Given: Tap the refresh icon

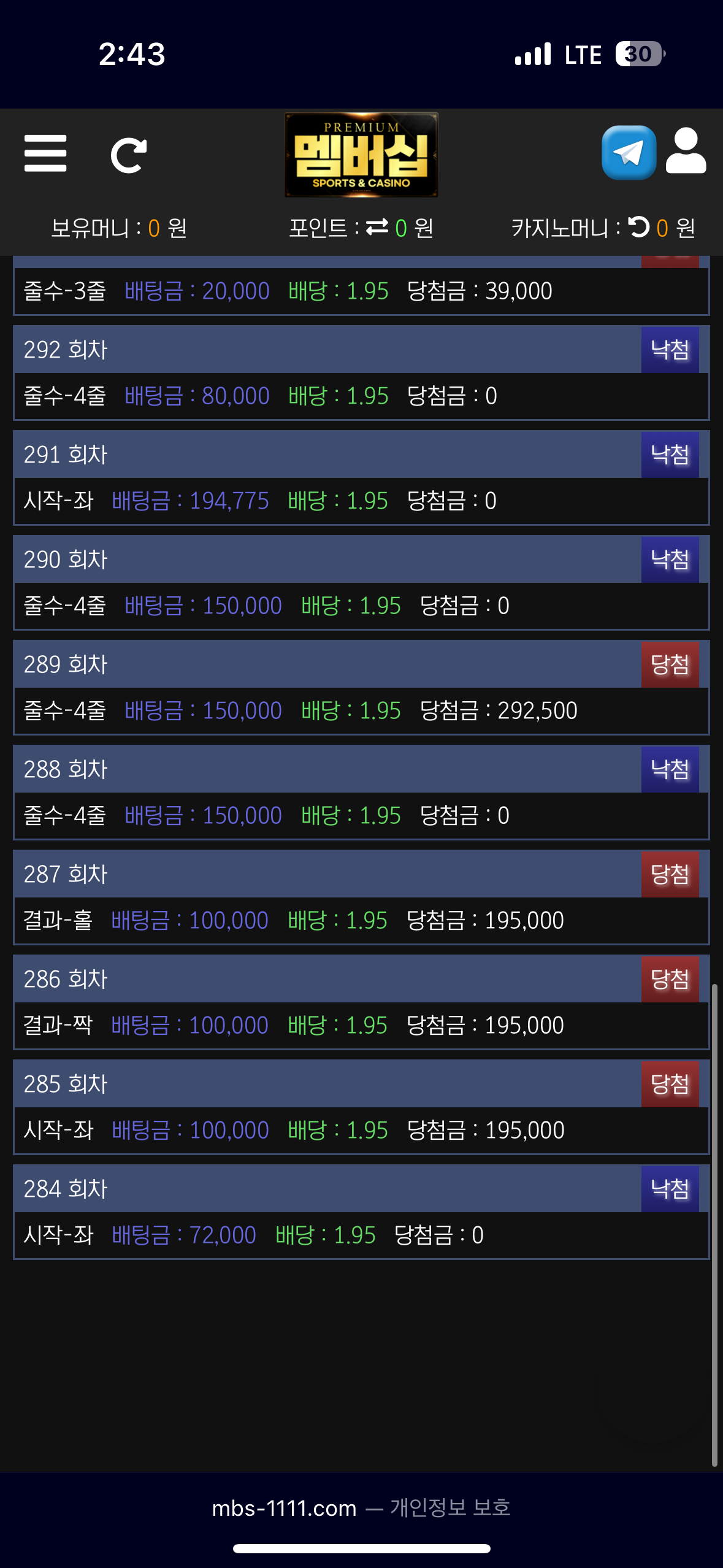Looking at the screenshot, I should [x=129, y=155].
